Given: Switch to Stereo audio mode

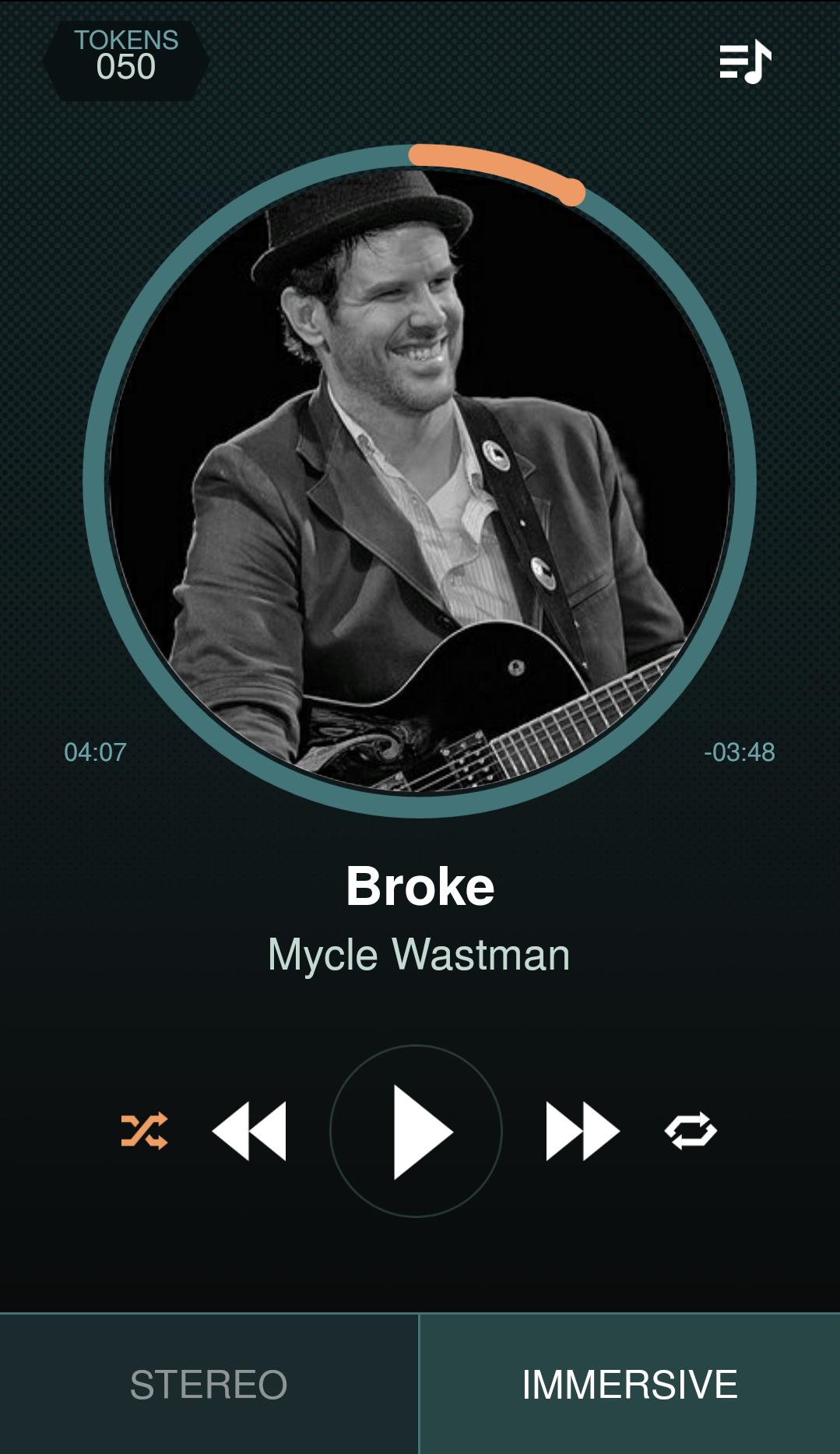Looking at the screenshot, I should tap(209, 1384).
